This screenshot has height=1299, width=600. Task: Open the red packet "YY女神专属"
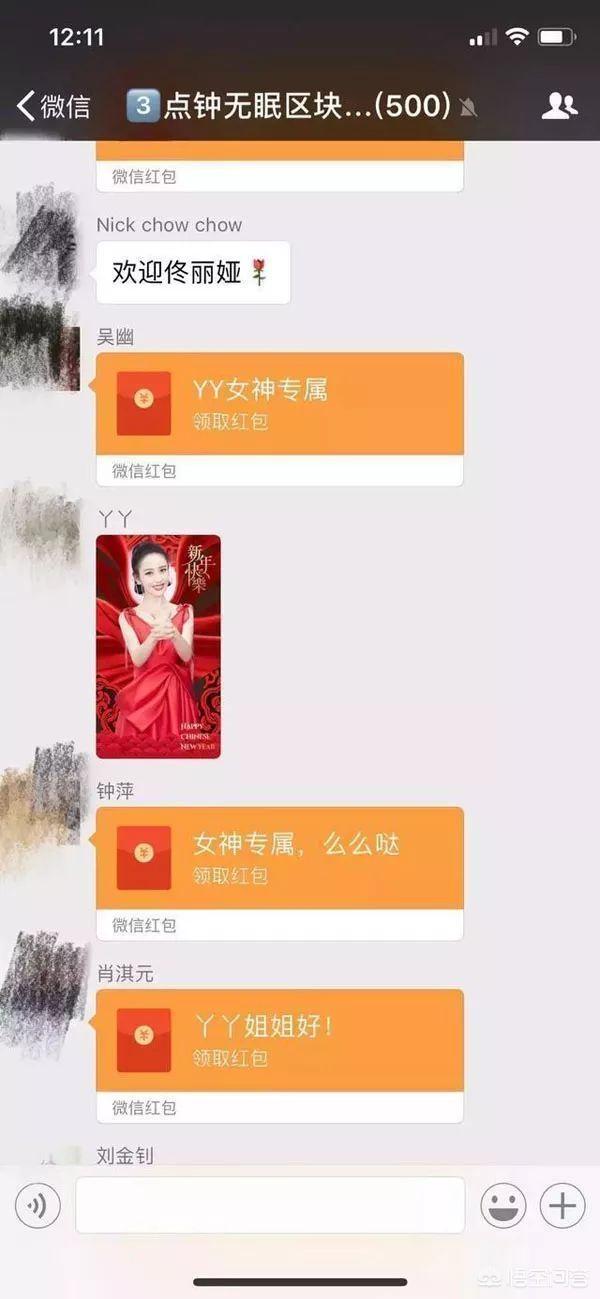[x=280, y=404]
